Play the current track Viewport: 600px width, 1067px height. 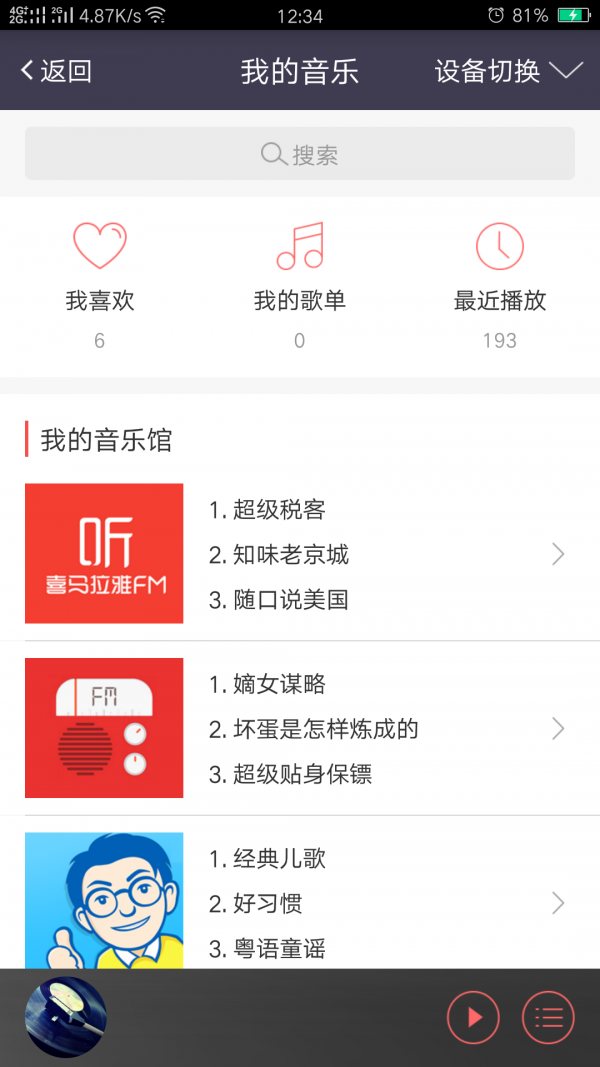click(x=474, y=1018)
